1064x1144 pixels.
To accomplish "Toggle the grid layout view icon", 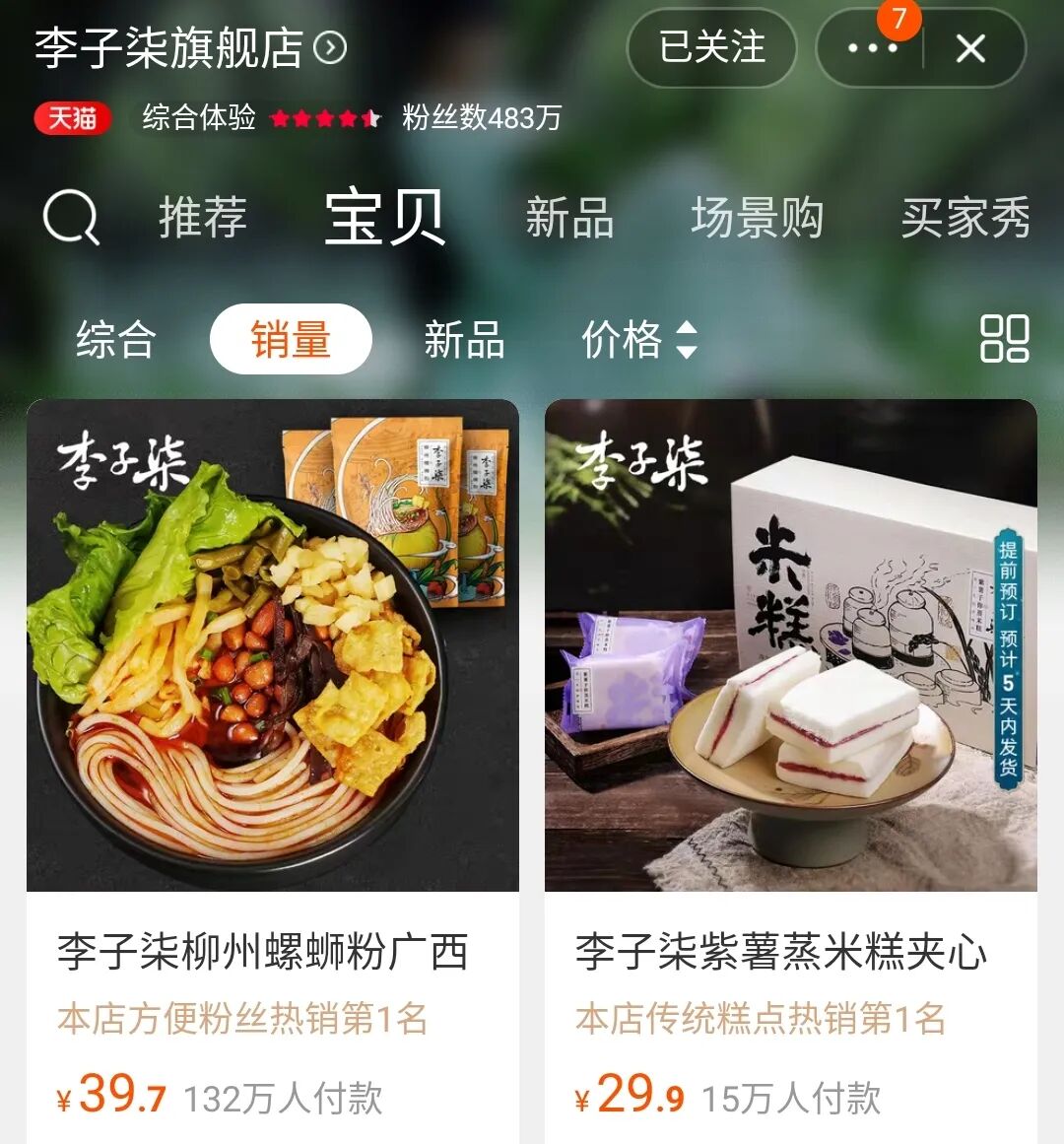I will click(1004, 339).
